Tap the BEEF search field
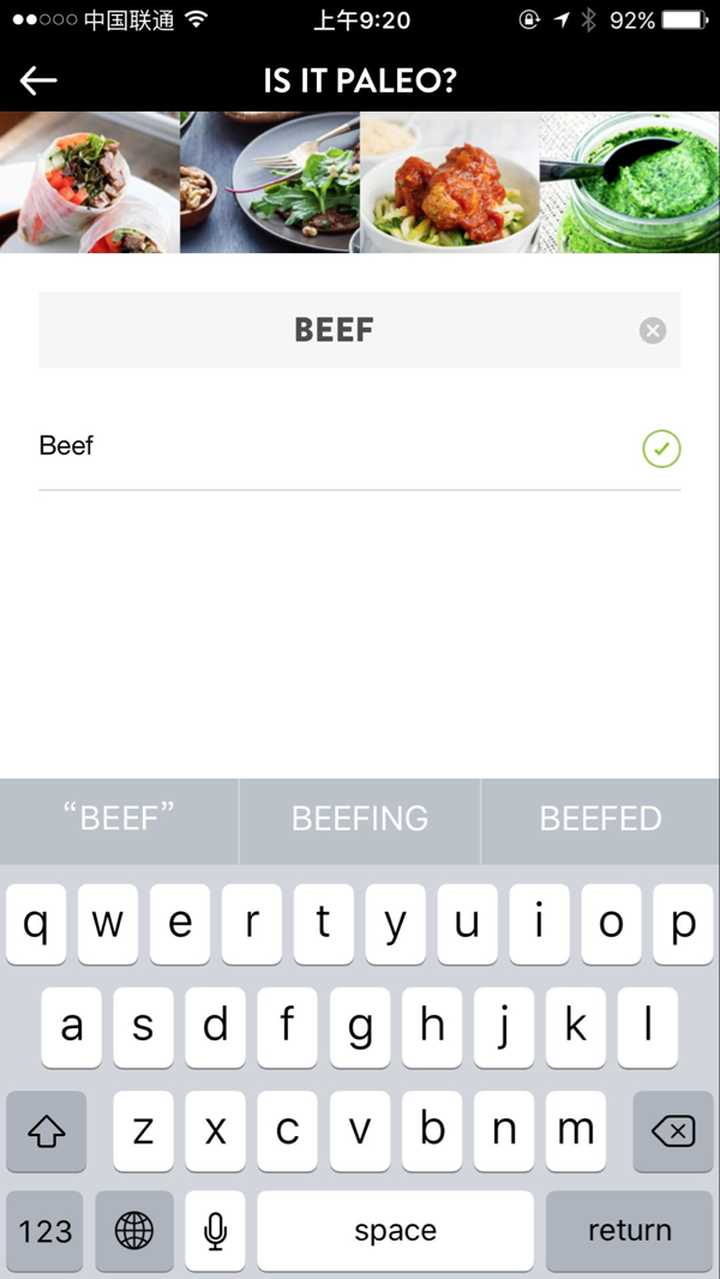 point(334,330)
